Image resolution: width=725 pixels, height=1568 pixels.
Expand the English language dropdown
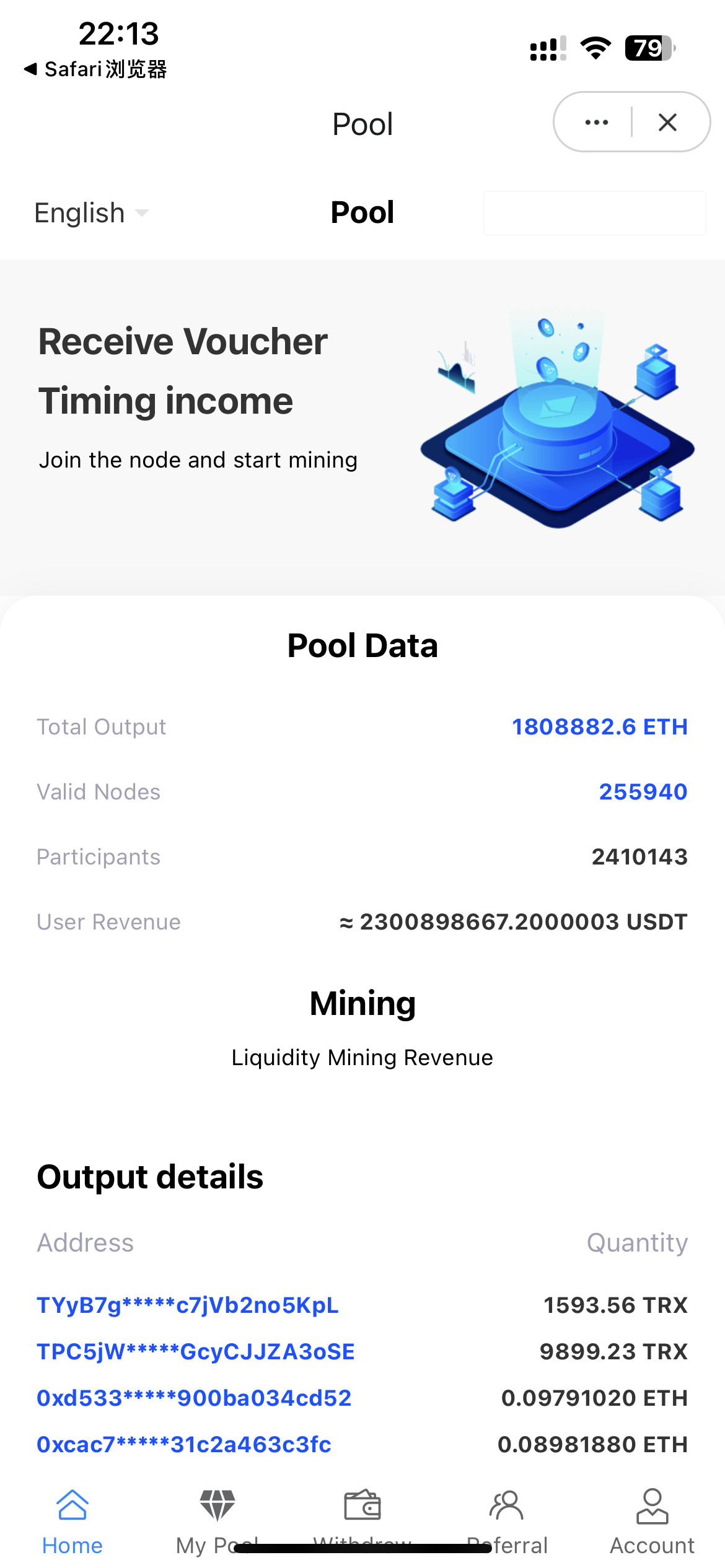coord(91,213)
